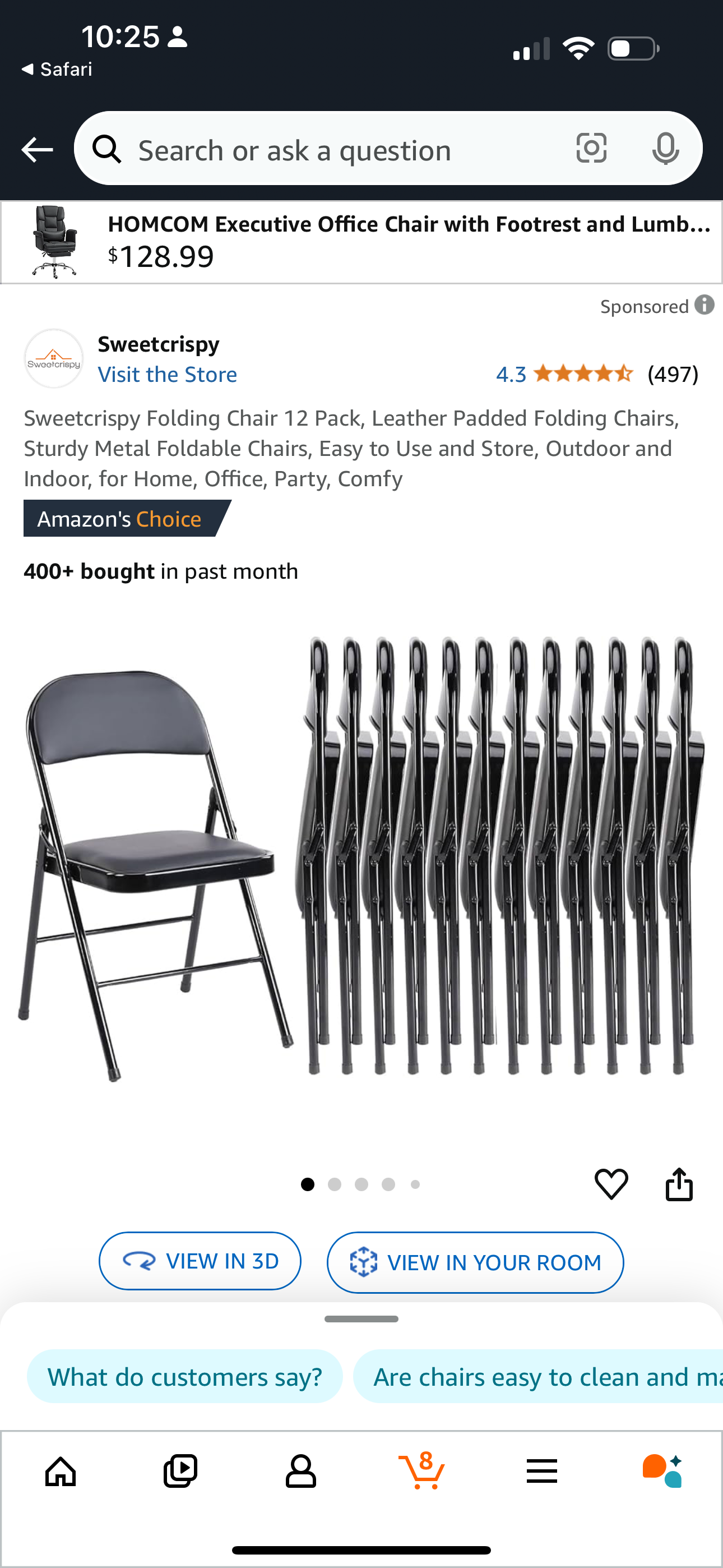Go back using the arrow icon
The width and height of the screenshot is (723, 1568).
37,150
